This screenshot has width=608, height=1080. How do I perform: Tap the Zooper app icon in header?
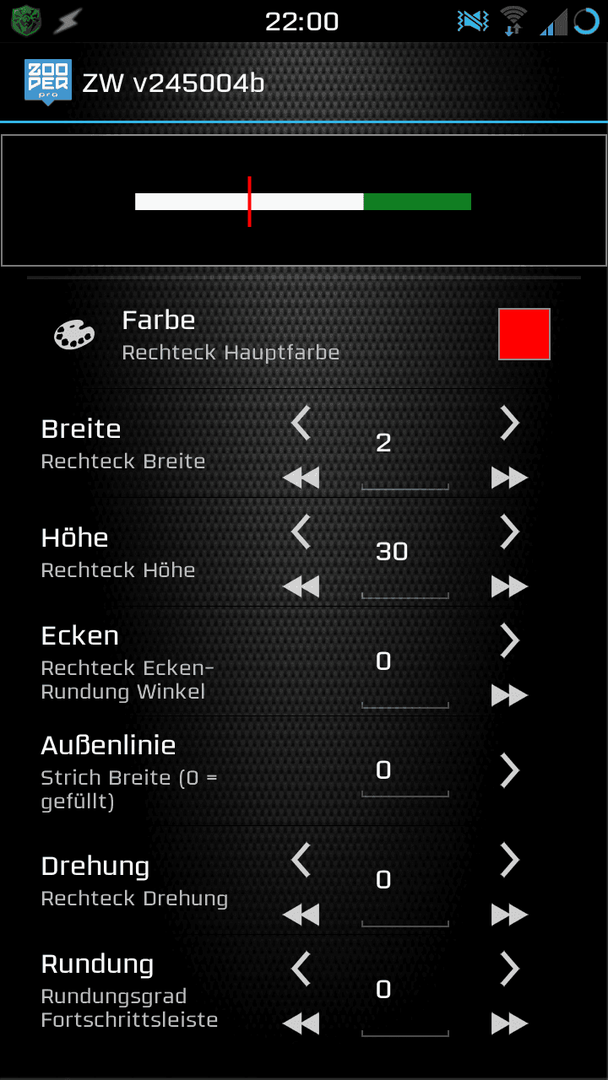click(48, 83)
